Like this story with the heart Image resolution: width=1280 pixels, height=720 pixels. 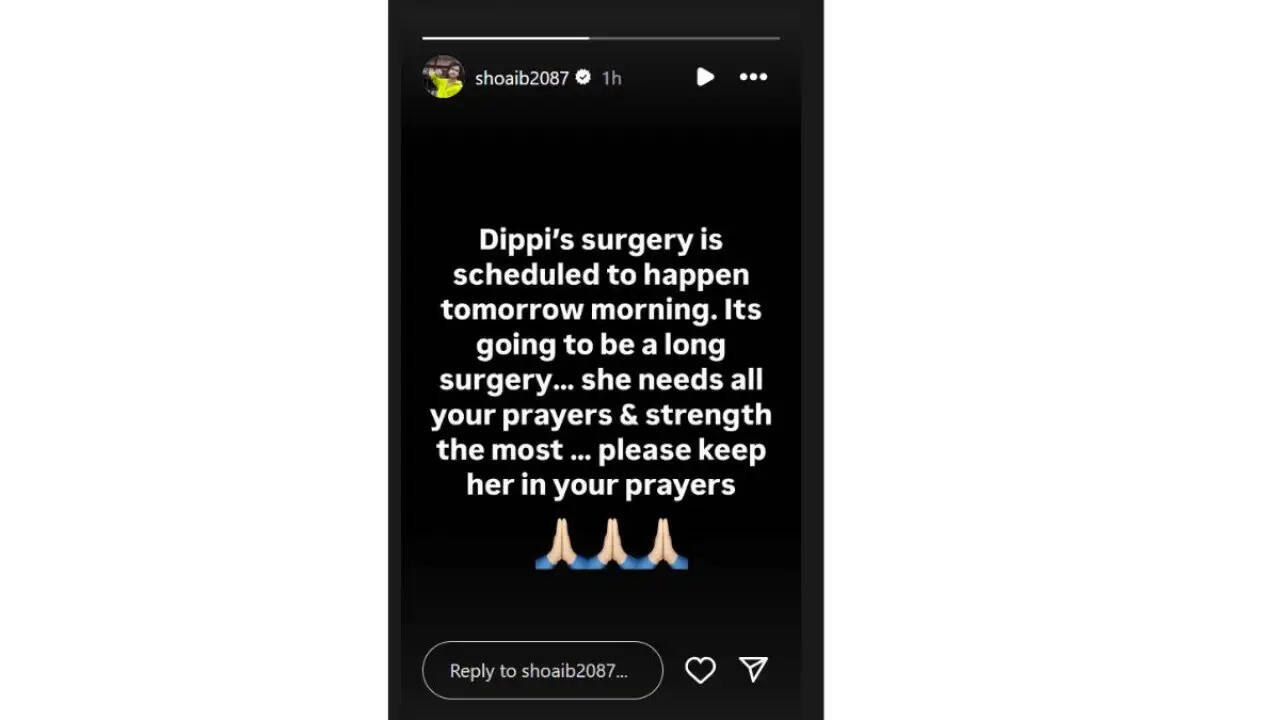[700, 670]
